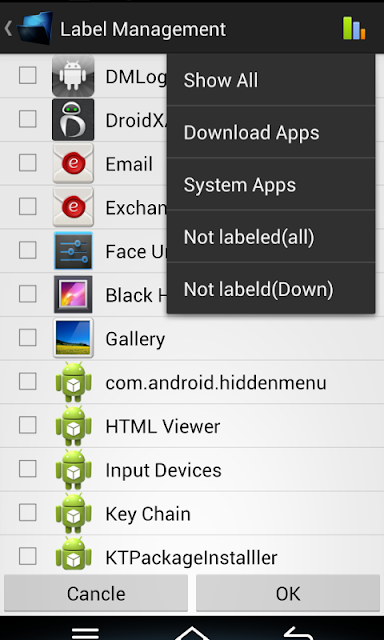Tap the system home button
This screenshot has width=384, height=640.
coord(192,632)
